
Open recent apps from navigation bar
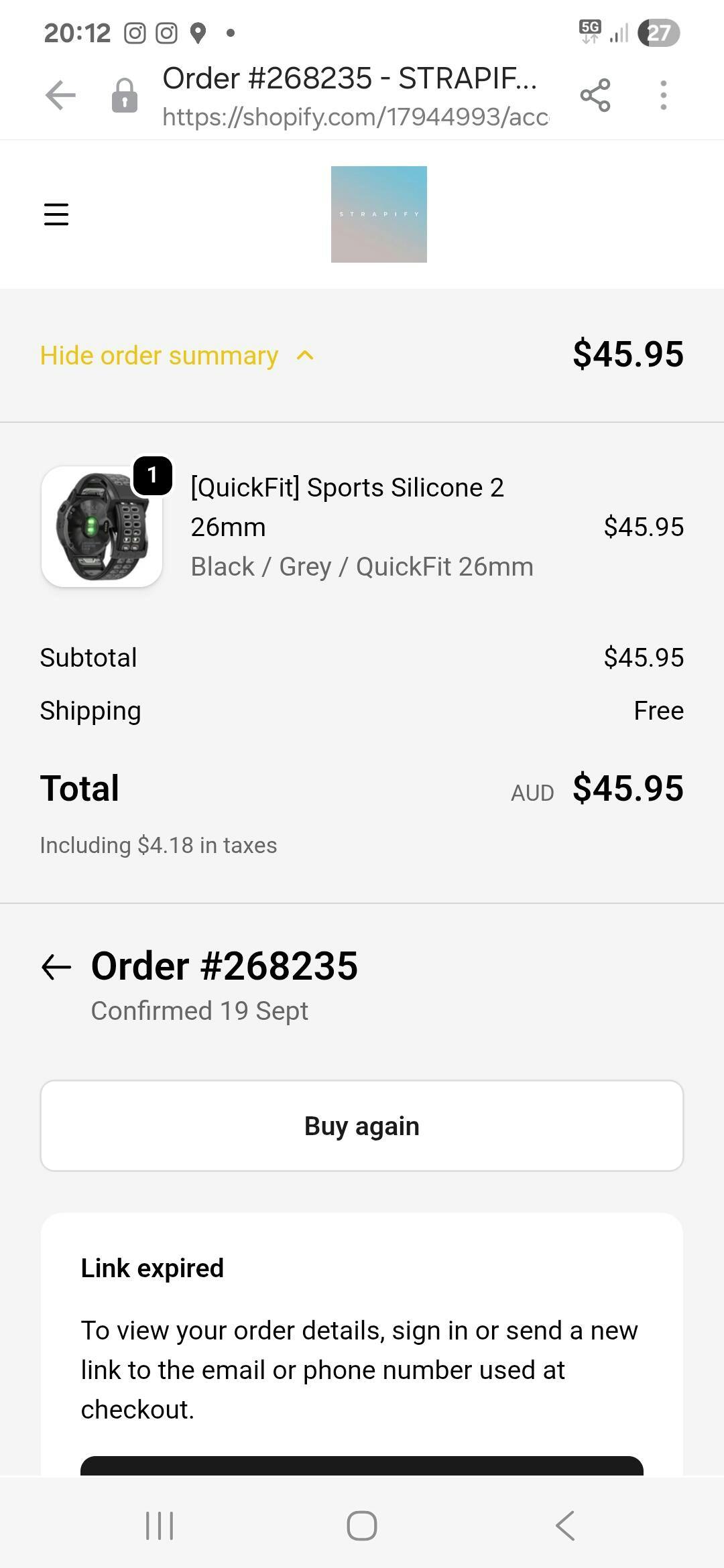(x=160, y=1526)
